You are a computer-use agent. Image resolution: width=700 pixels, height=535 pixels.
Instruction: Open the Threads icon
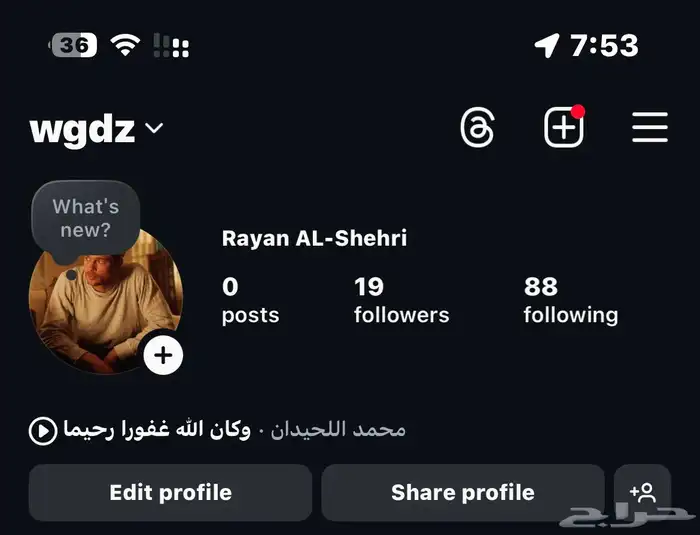click(477, 128)
